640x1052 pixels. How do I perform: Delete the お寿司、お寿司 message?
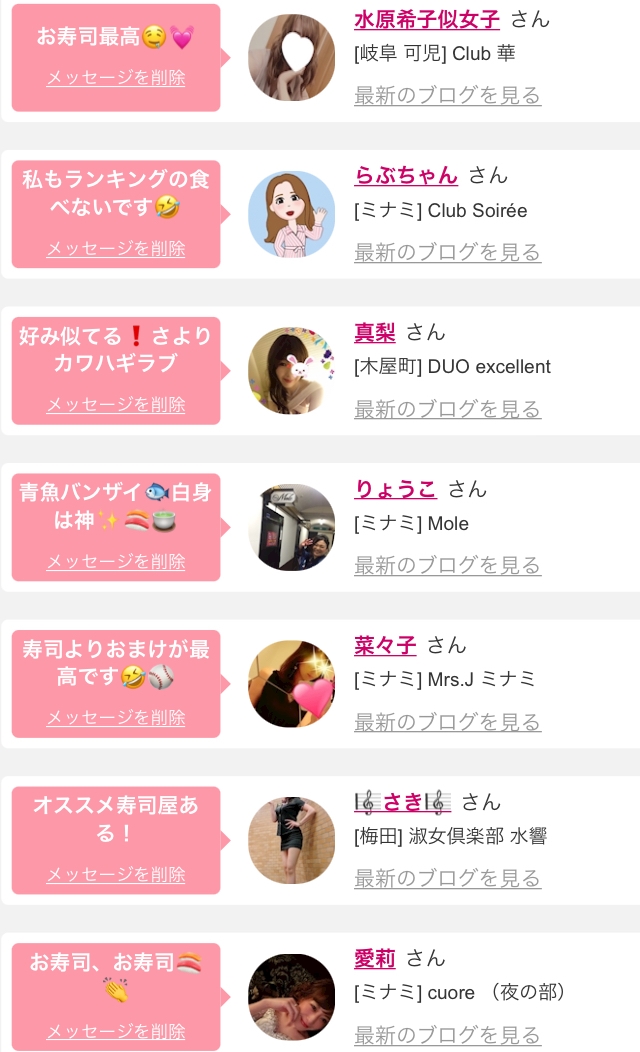tap(116, 1032)
